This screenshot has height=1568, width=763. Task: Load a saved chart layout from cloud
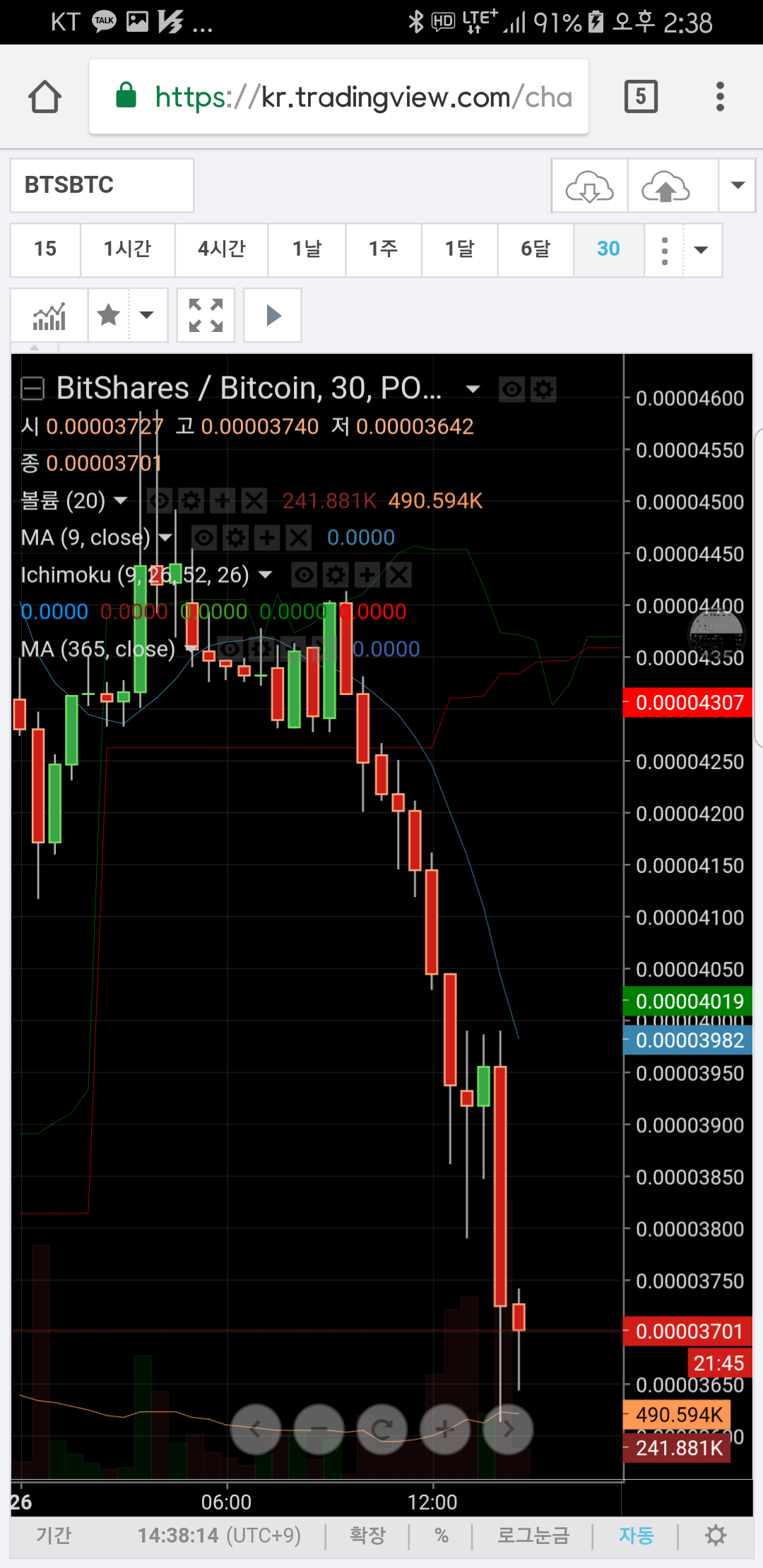pos(589,186)
